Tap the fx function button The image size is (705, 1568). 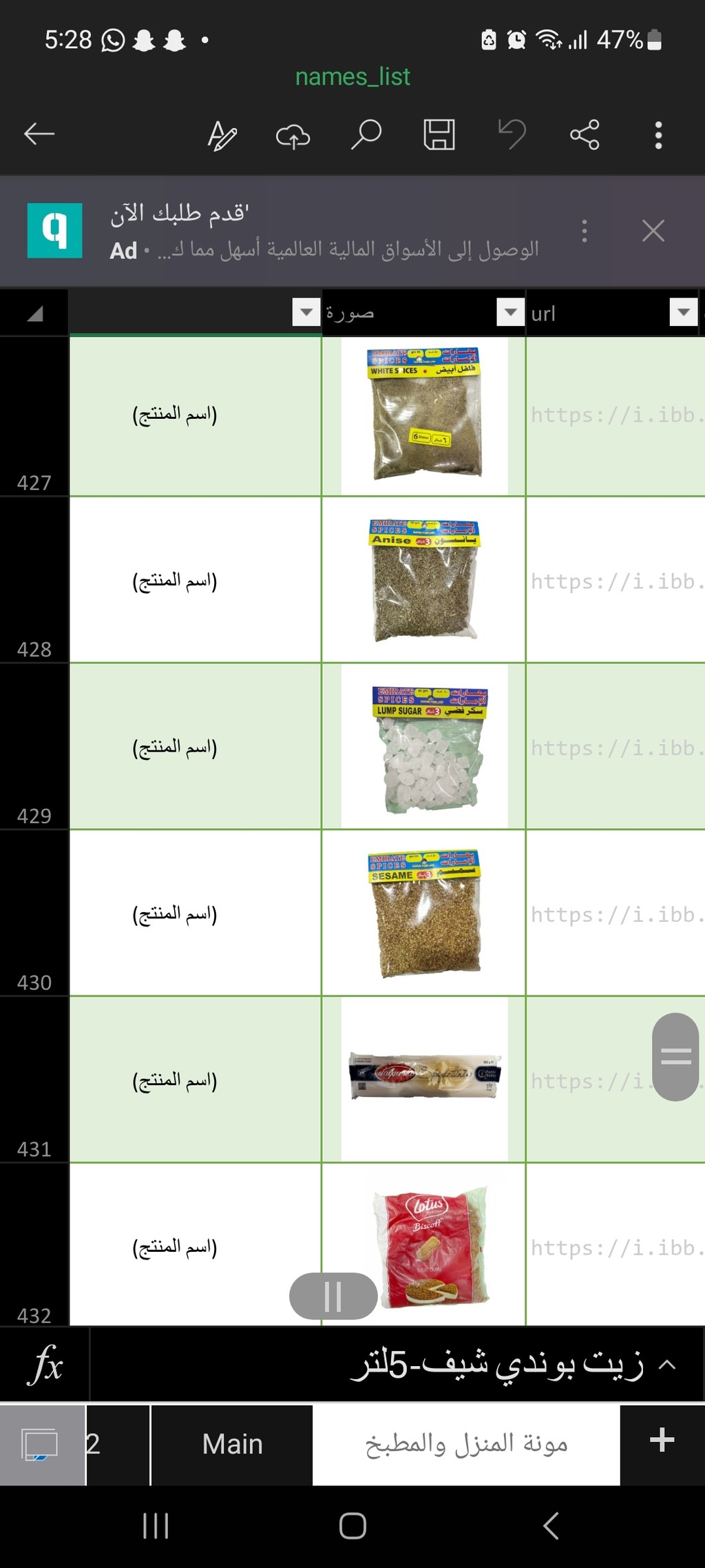(45, 1364)
